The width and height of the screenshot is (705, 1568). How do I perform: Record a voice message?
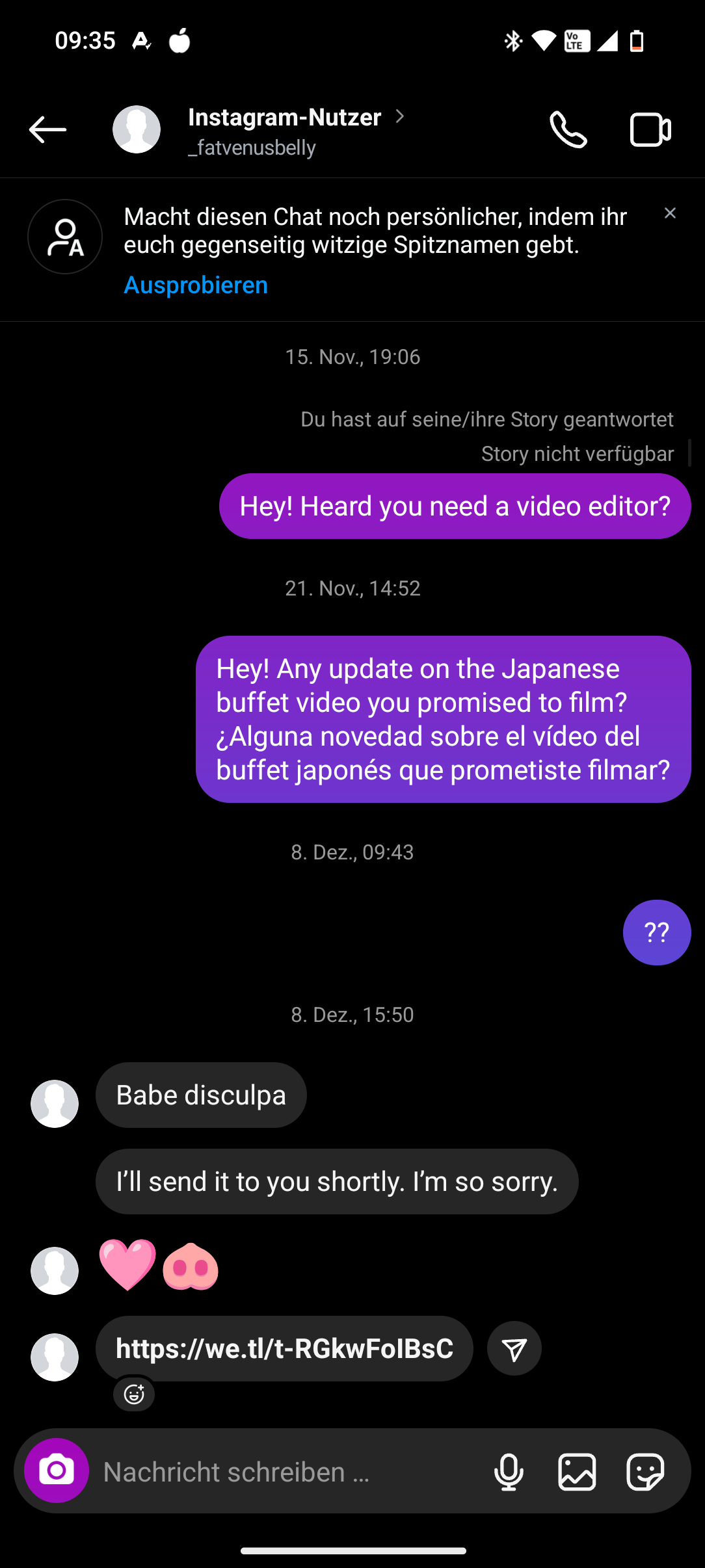(x=509, y=1472)
